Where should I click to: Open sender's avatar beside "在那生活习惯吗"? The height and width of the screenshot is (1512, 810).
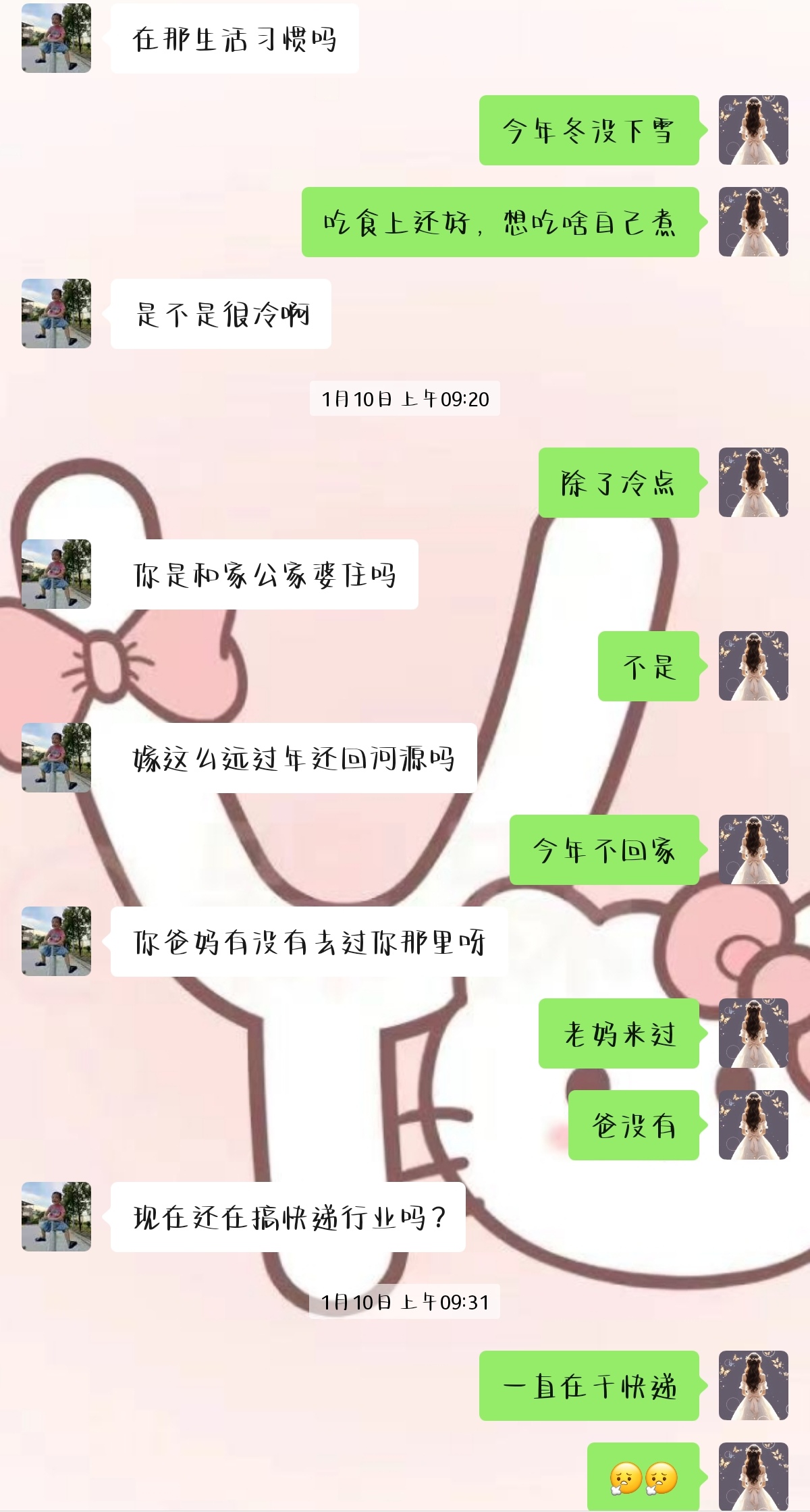(57, 38)
